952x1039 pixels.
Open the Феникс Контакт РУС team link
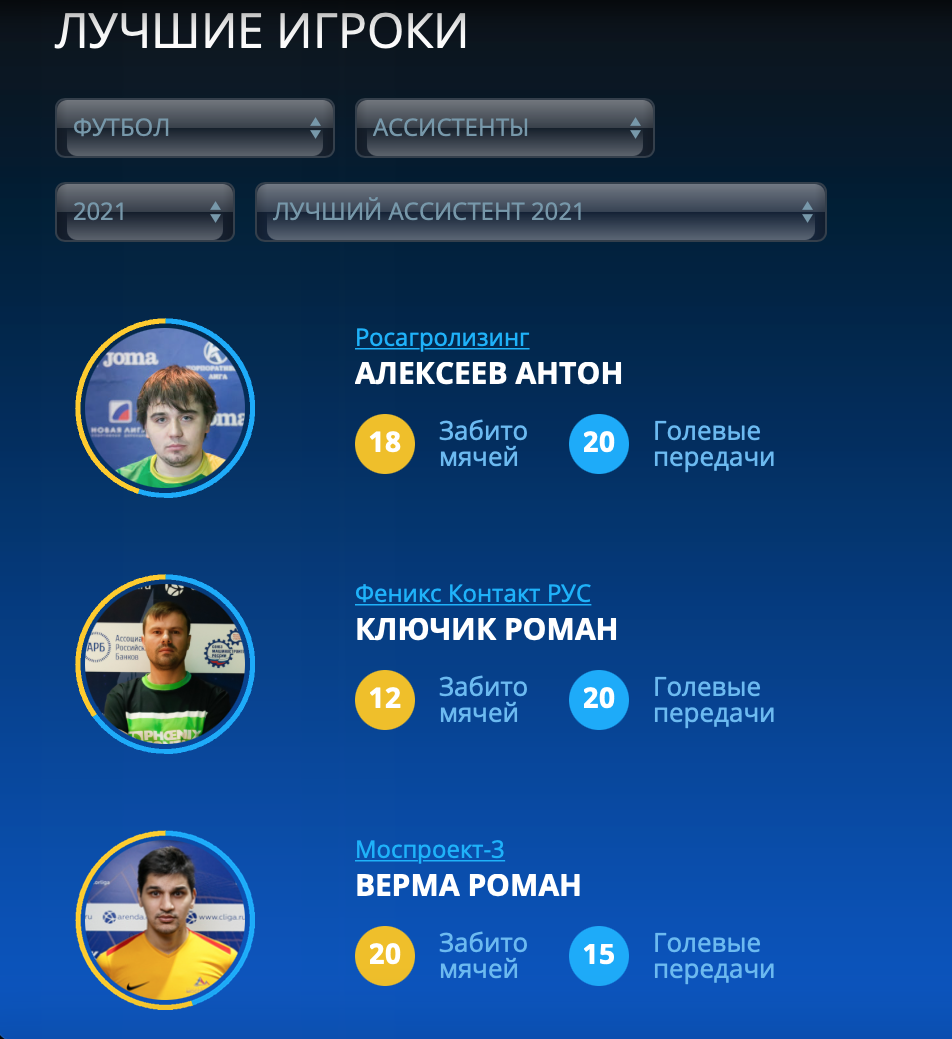[x=473, y=594]
